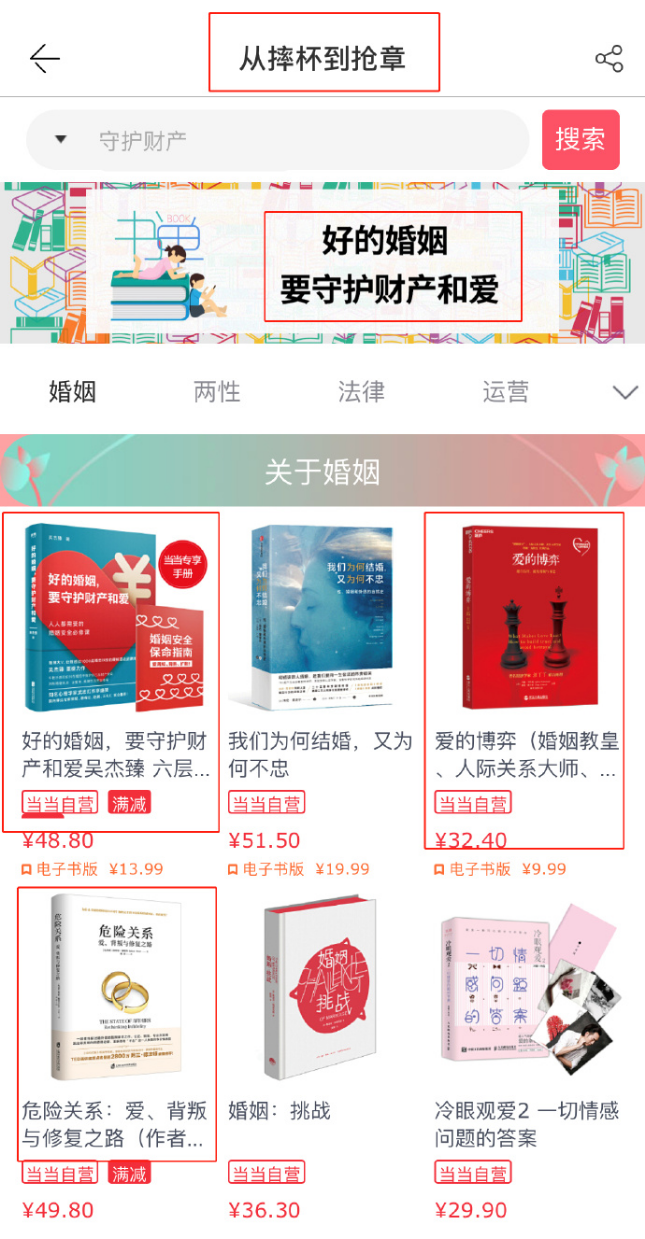Open the 守护财产 search field
This screenshot has height=1239, width=645.
[x=300, y=140]
